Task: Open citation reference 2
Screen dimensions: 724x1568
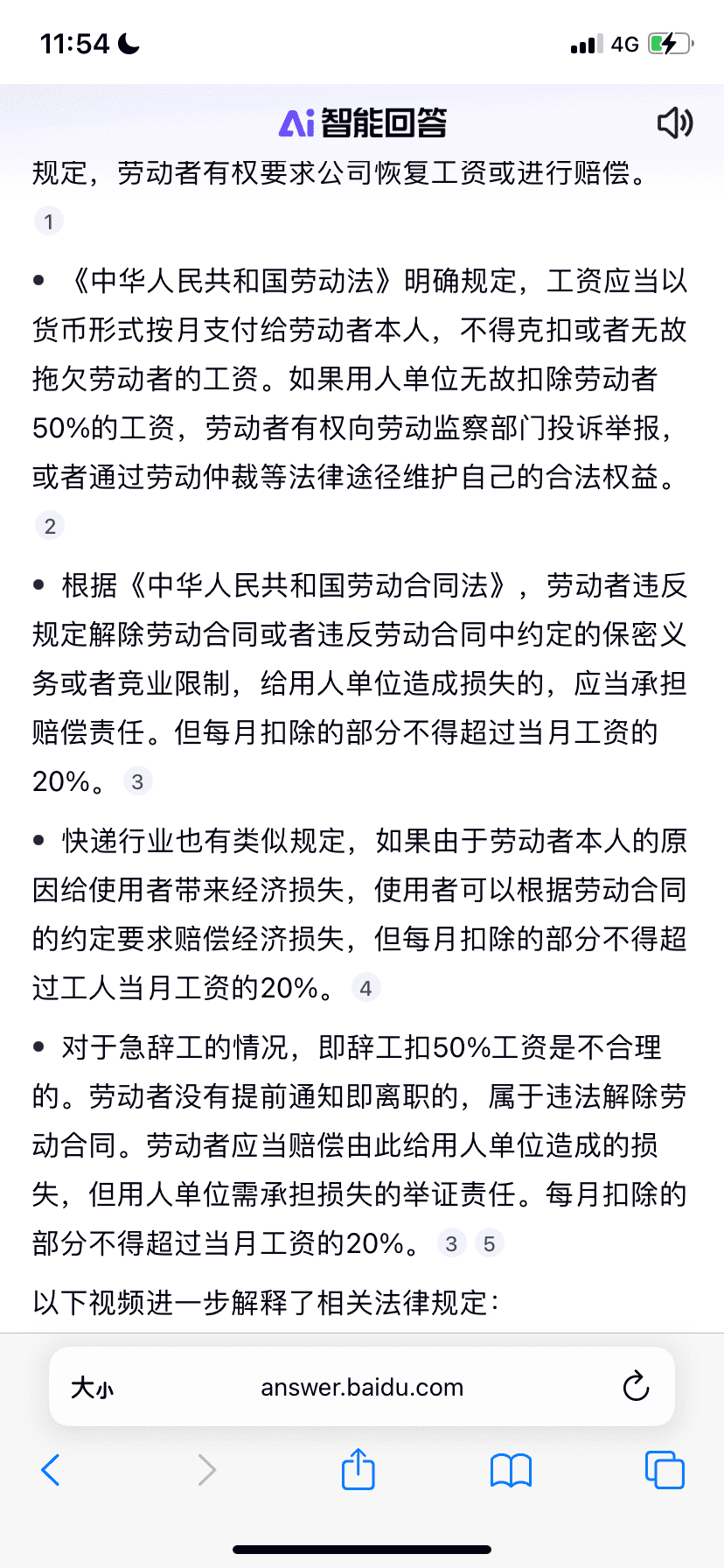Action: pyautogui.click(x=50, y=526)
